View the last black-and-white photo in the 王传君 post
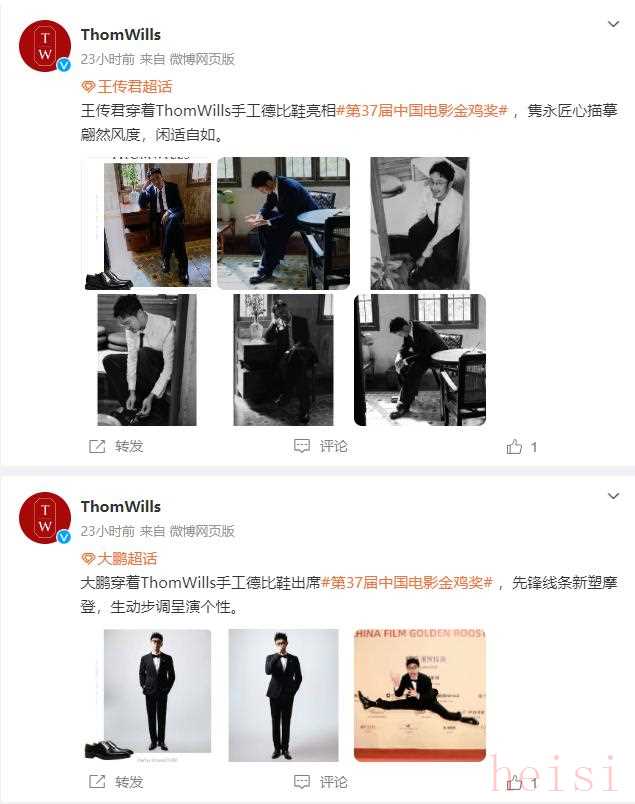635x804 pixels. [420, 360]
